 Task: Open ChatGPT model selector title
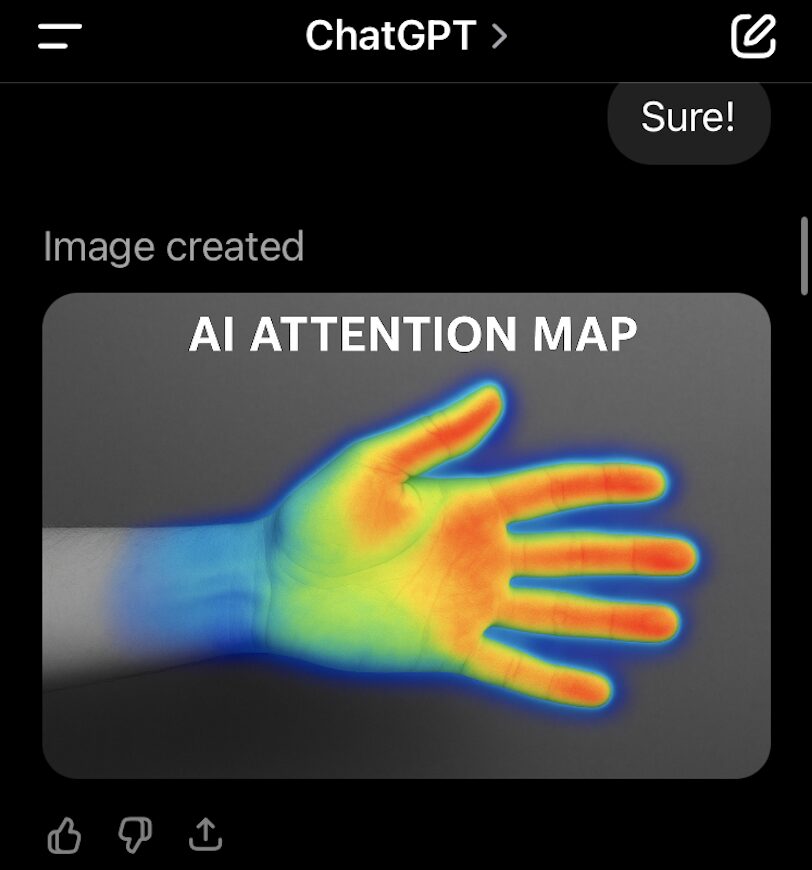tap(405, 37)
